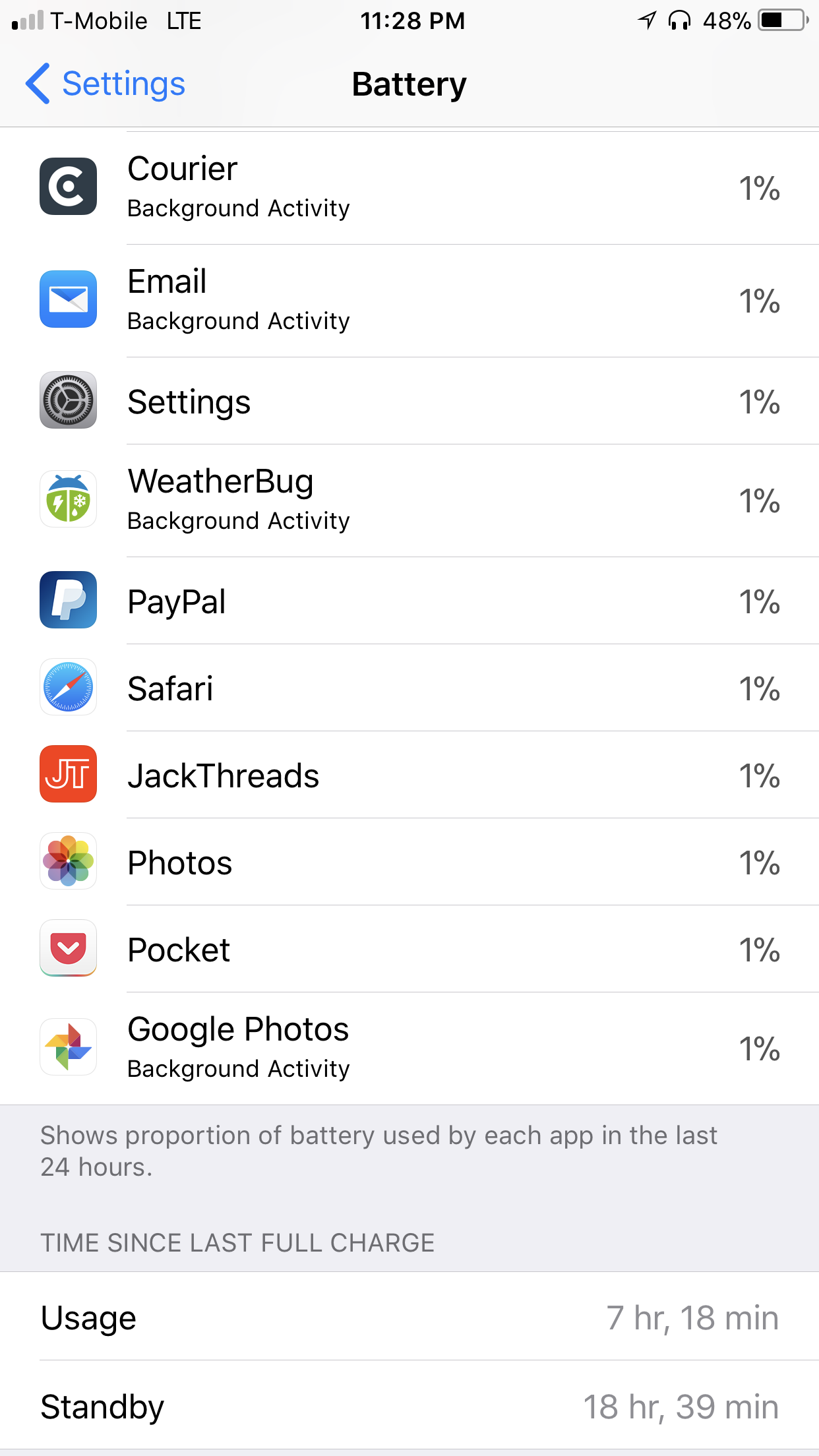Select the Safari battery row
The width and height of the screenshot is (819, 1456).
coord(409,688)
